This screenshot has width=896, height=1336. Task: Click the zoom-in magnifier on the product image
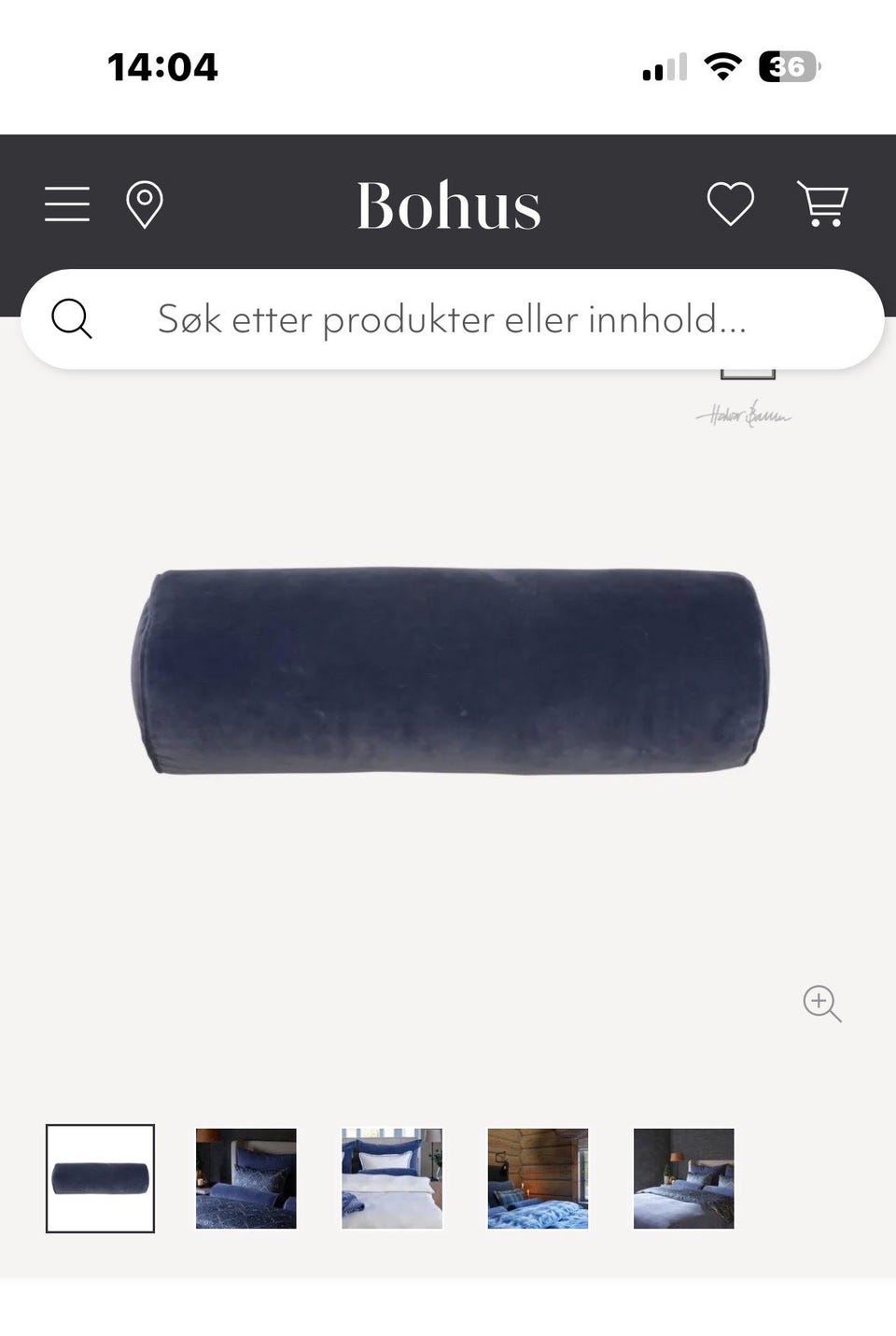(821, 1003)
